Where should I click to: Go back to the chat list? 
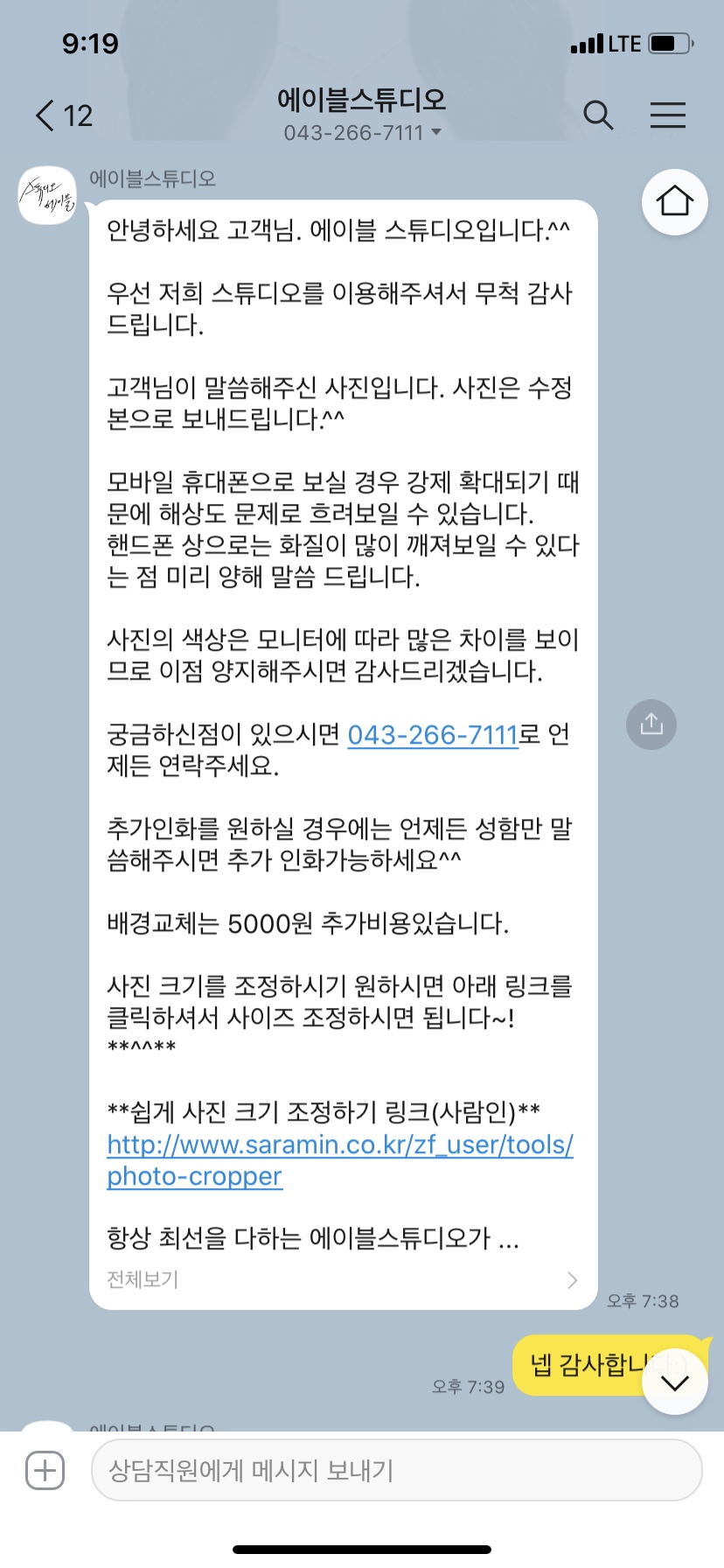coord(63,115)
